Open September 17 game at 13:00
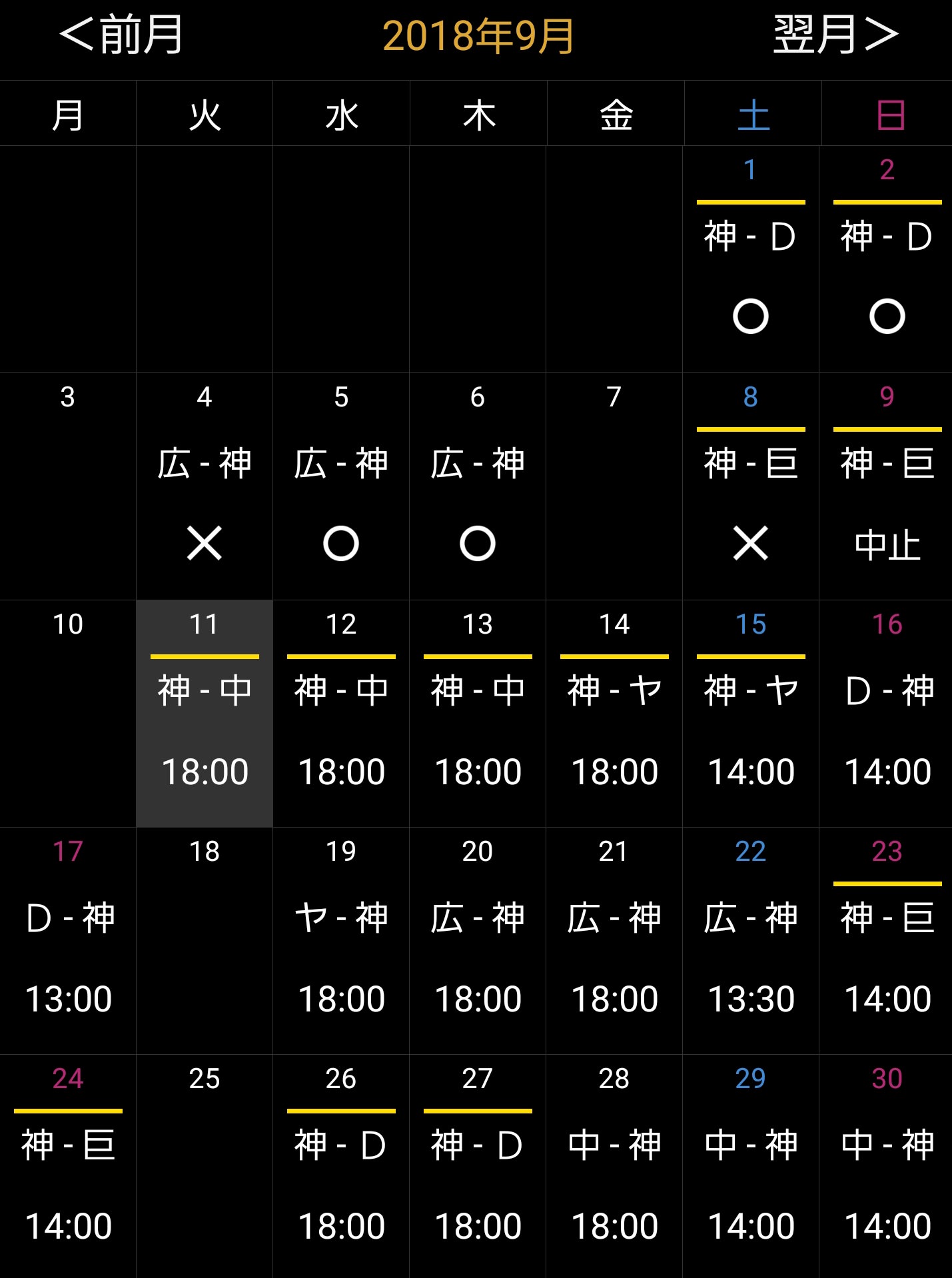 68,942
